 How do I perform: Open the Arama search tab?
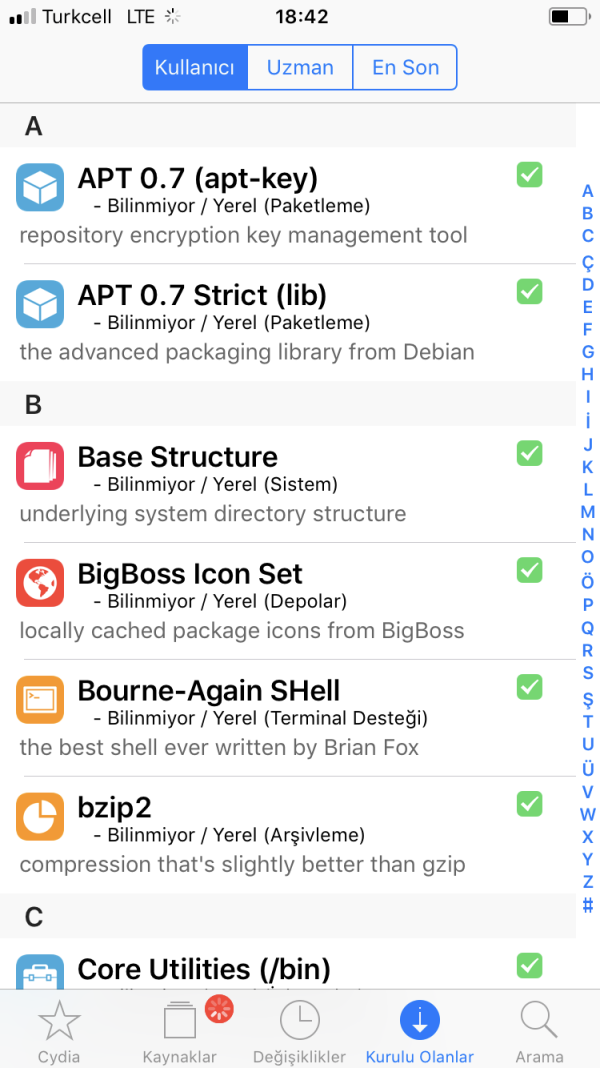(539, 1031)
